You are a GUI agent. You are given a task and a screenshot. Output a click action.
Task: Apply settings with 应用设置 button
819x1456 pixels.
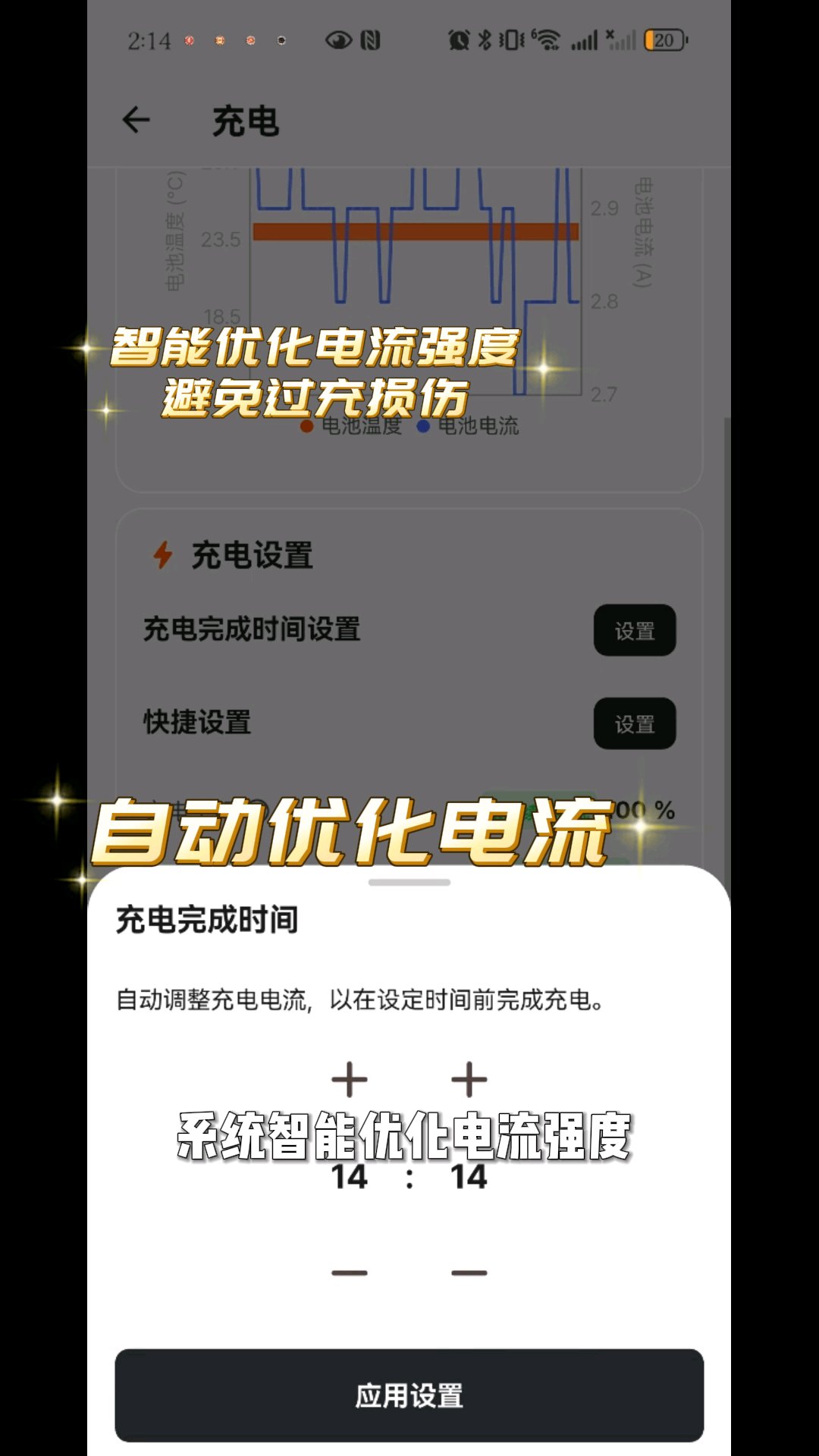[409, 1395]
